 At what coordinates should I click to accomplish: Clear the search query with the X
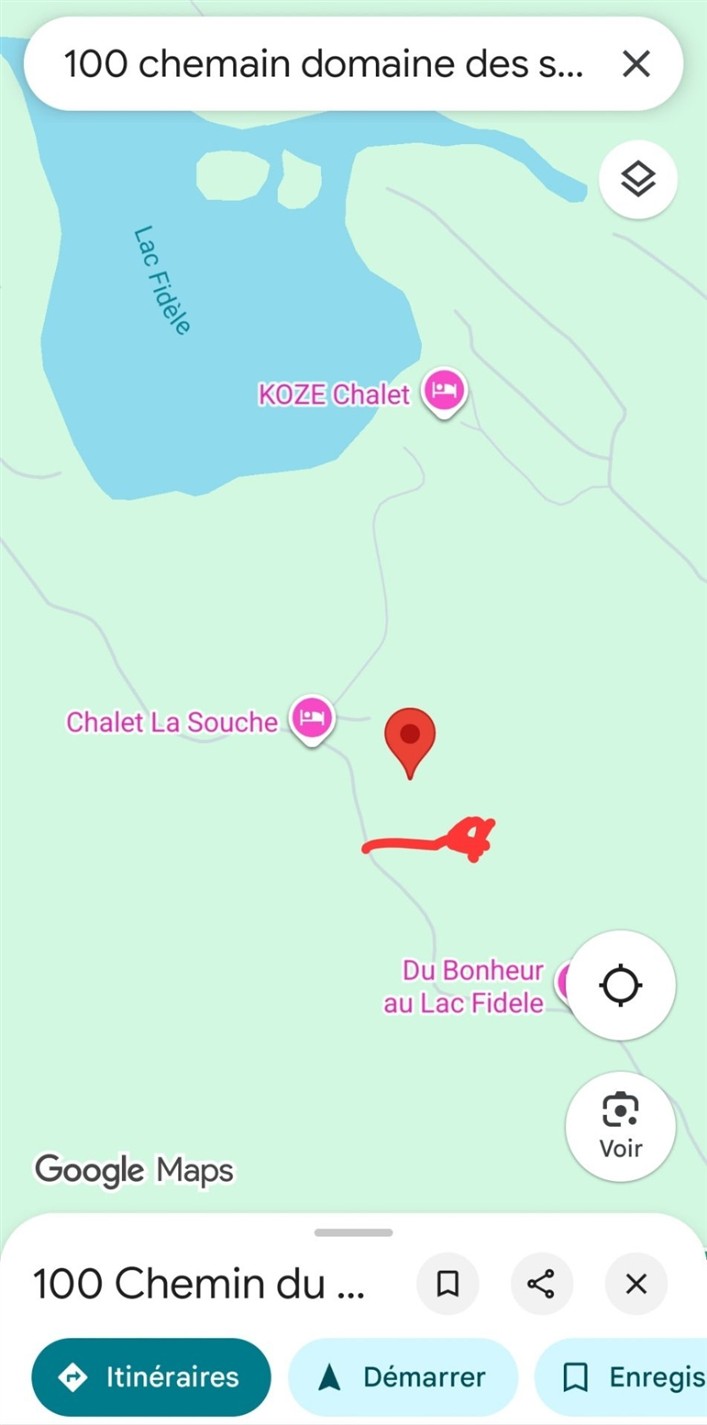pyautogui.click(x=636, y=65)
